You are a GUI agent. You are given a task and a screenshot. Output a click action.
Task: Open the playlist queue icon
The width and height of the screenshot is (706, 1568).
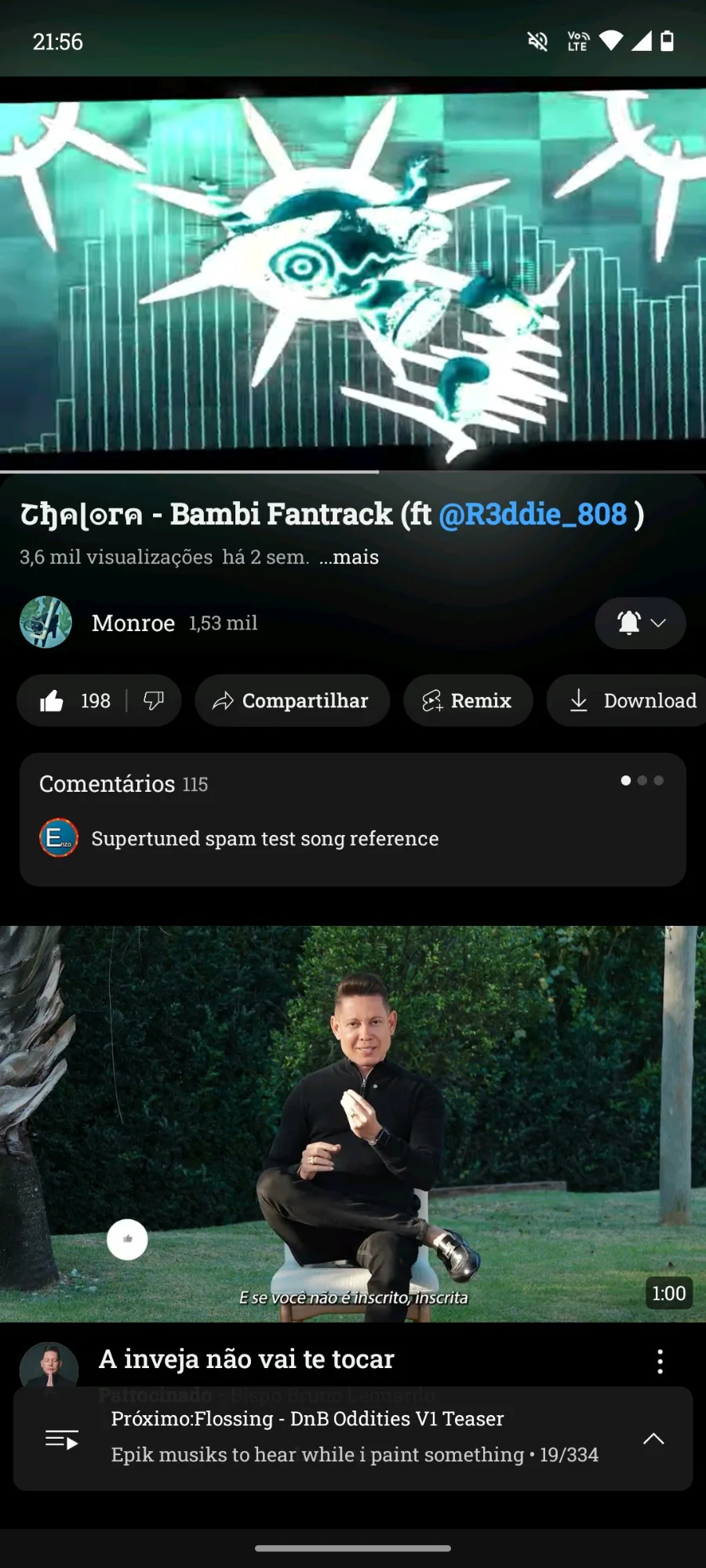click(x=61, y=1439)
